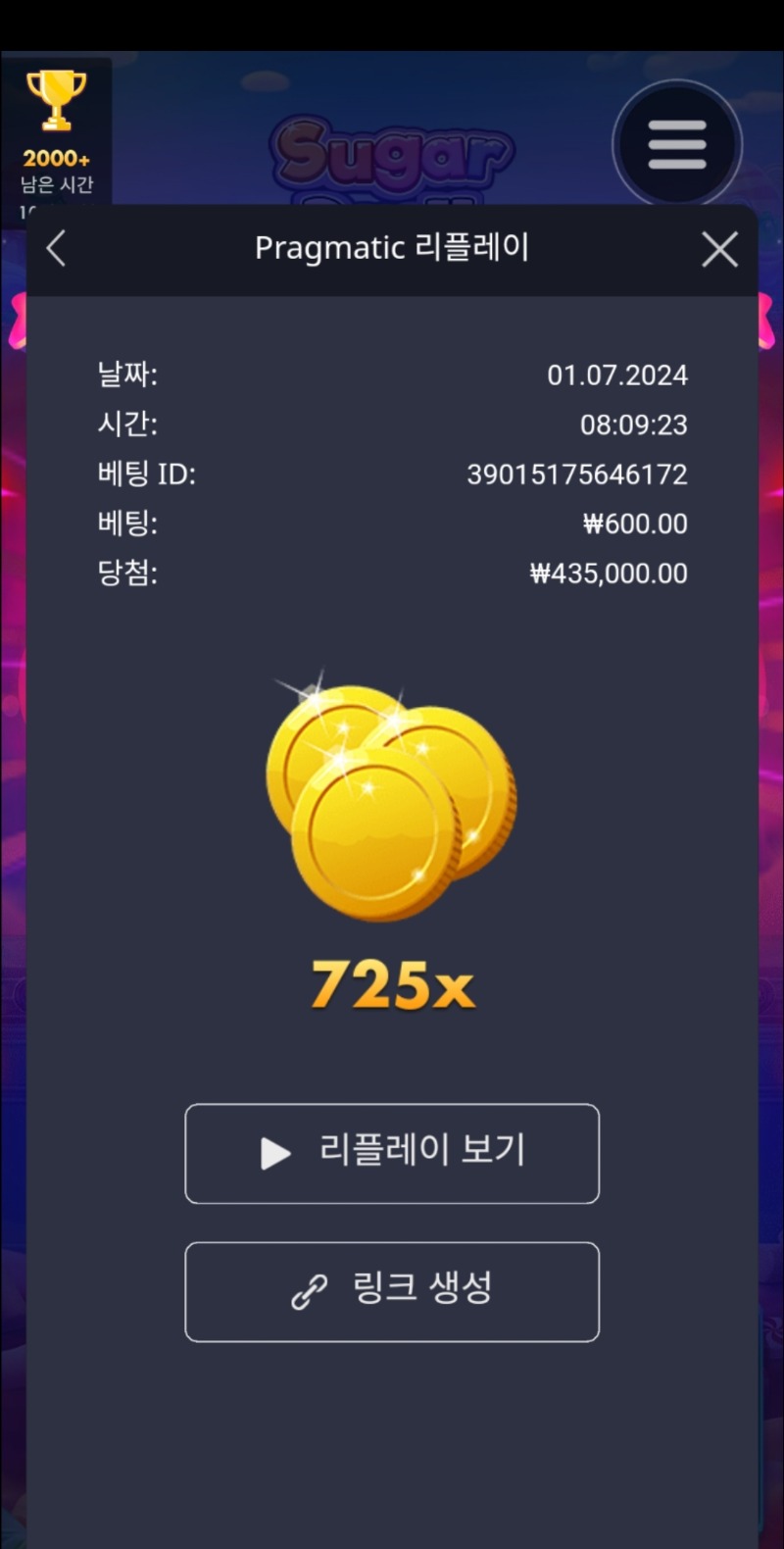Open the 2000+ trophy tournament panel

[56, 127]
